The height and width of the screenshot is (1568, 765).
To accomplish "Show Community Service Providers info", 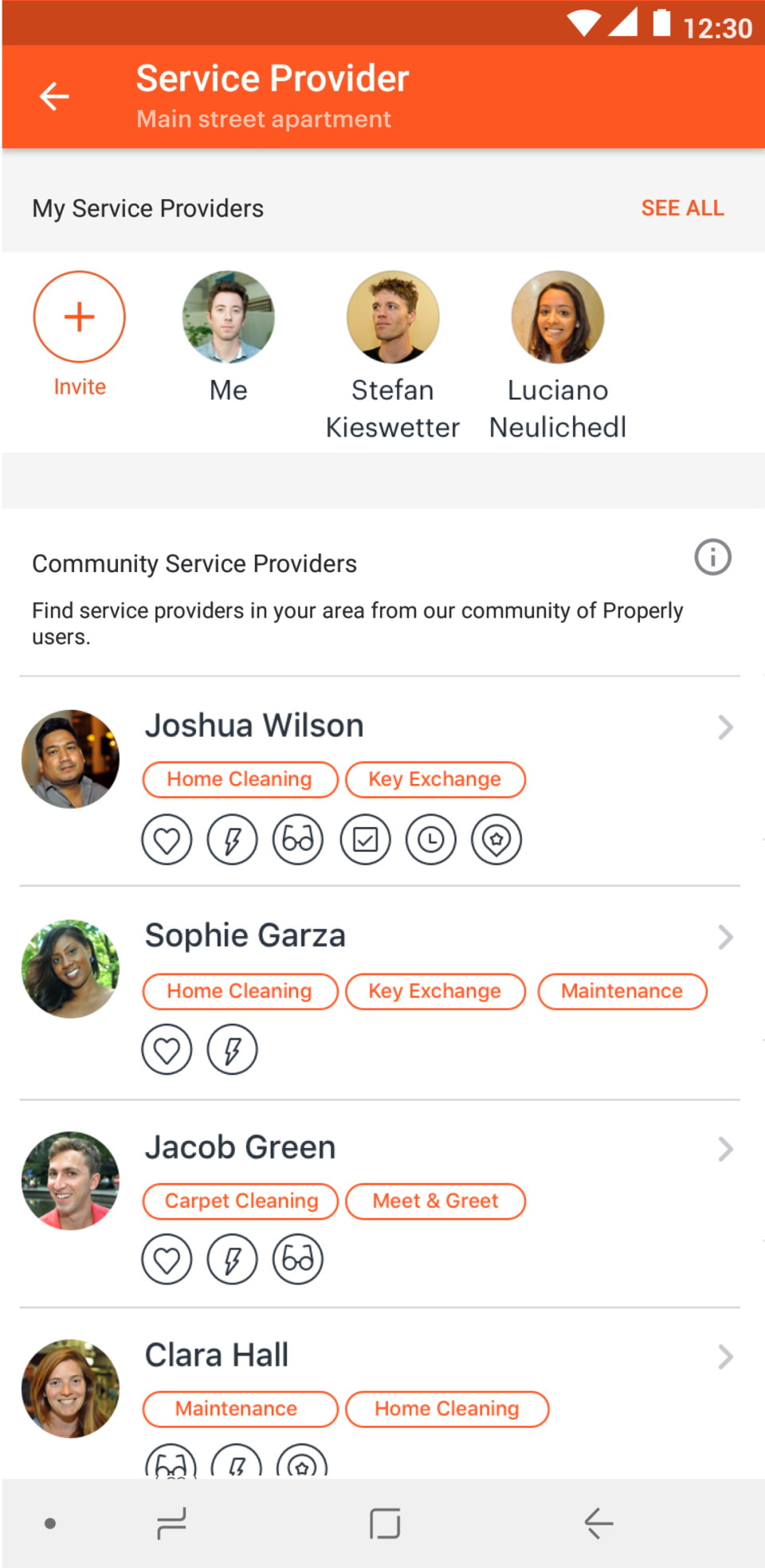I will coord(712,557).
